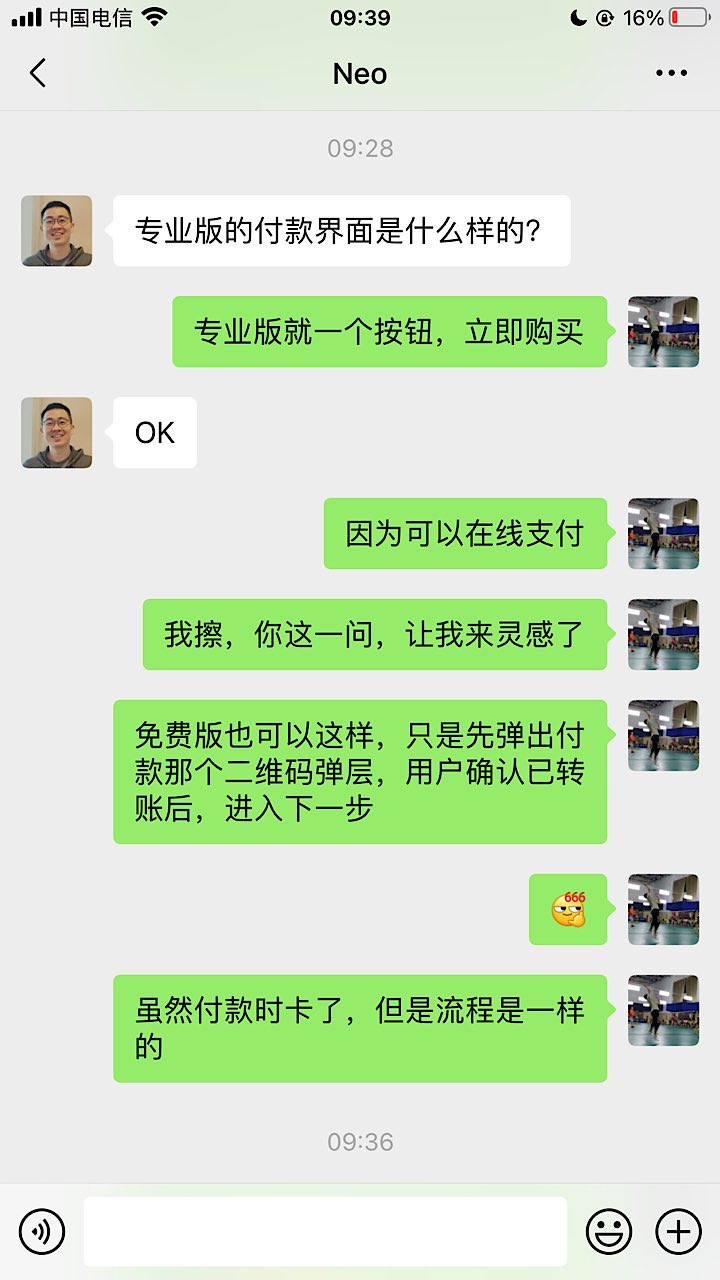
Task: Open the emoji sticker panel
Action: tap(609, 1231)
